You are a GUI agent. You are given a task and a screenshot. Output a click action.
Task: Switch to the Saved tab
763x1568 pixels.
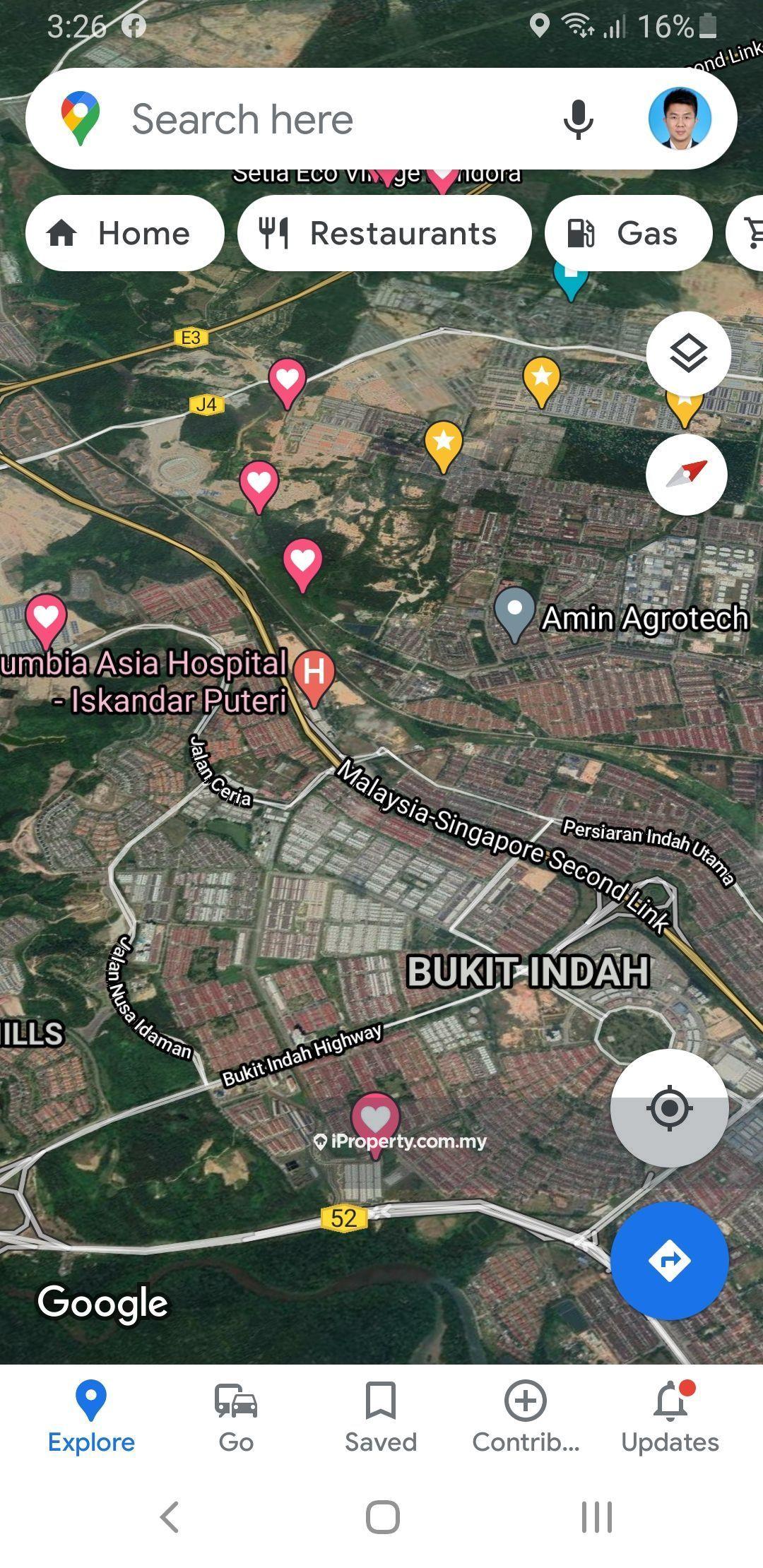coord(381,1417)
